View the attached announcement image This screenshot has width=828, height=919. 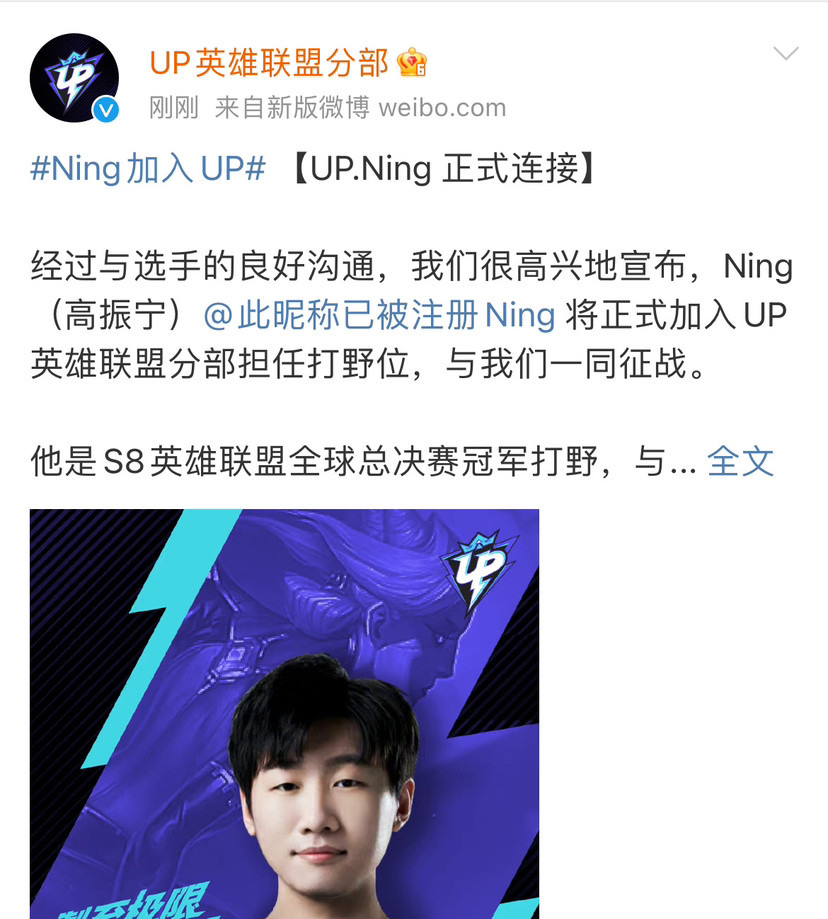pyautogui.click(x=284, y=712)
